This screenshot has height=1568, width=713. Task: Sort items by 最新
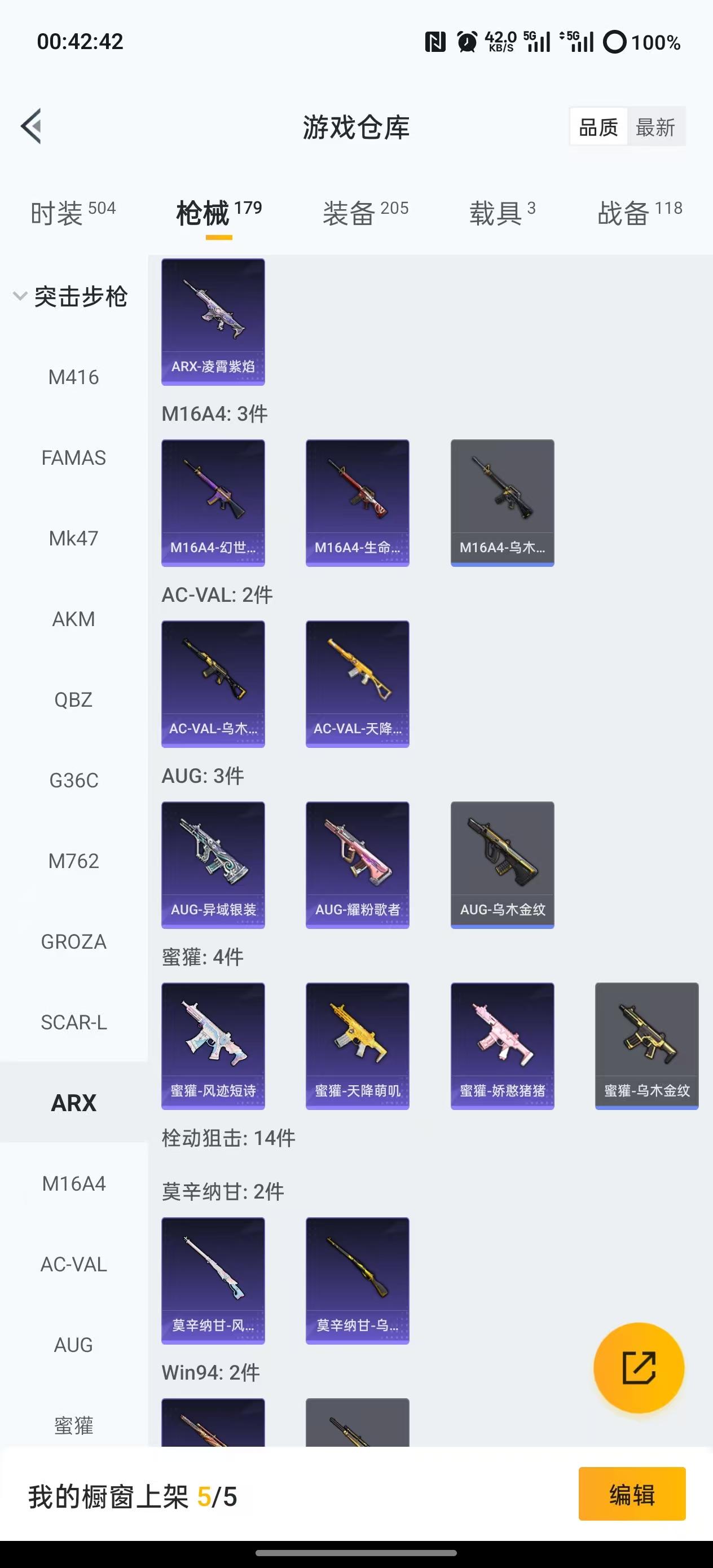point(655,127)
